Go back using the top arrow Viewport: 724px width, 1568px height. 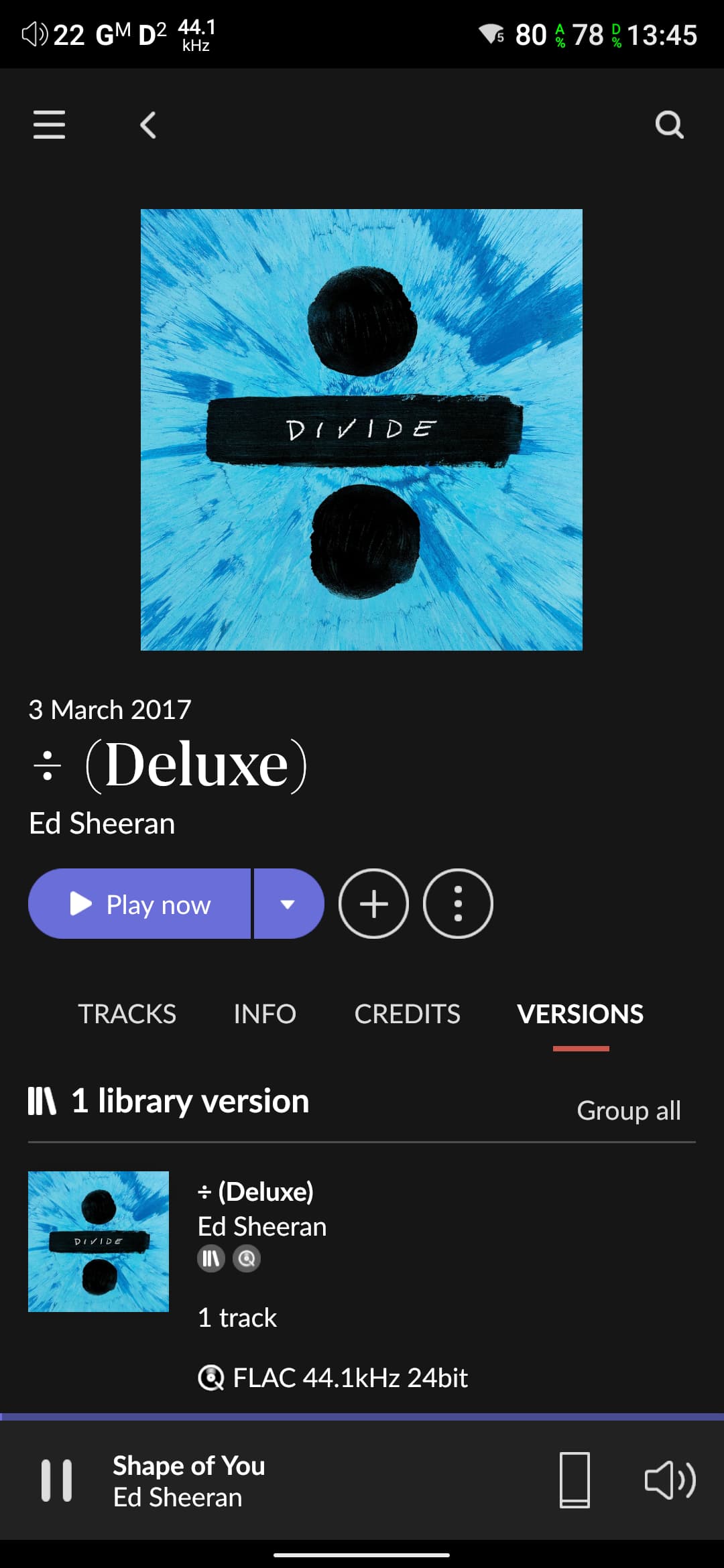tap(148, 125)
